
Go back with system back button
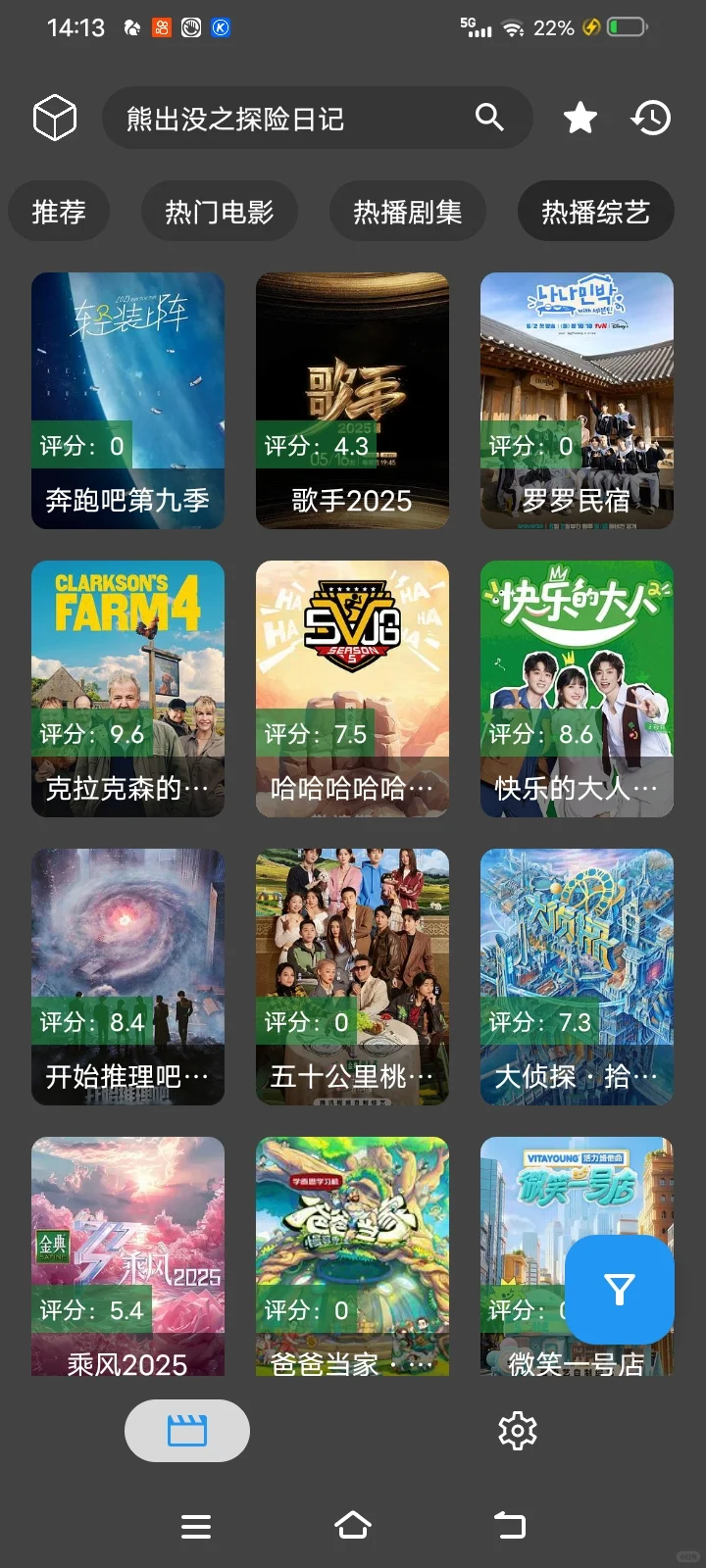pyautogui.click(x=510, y=1526)
